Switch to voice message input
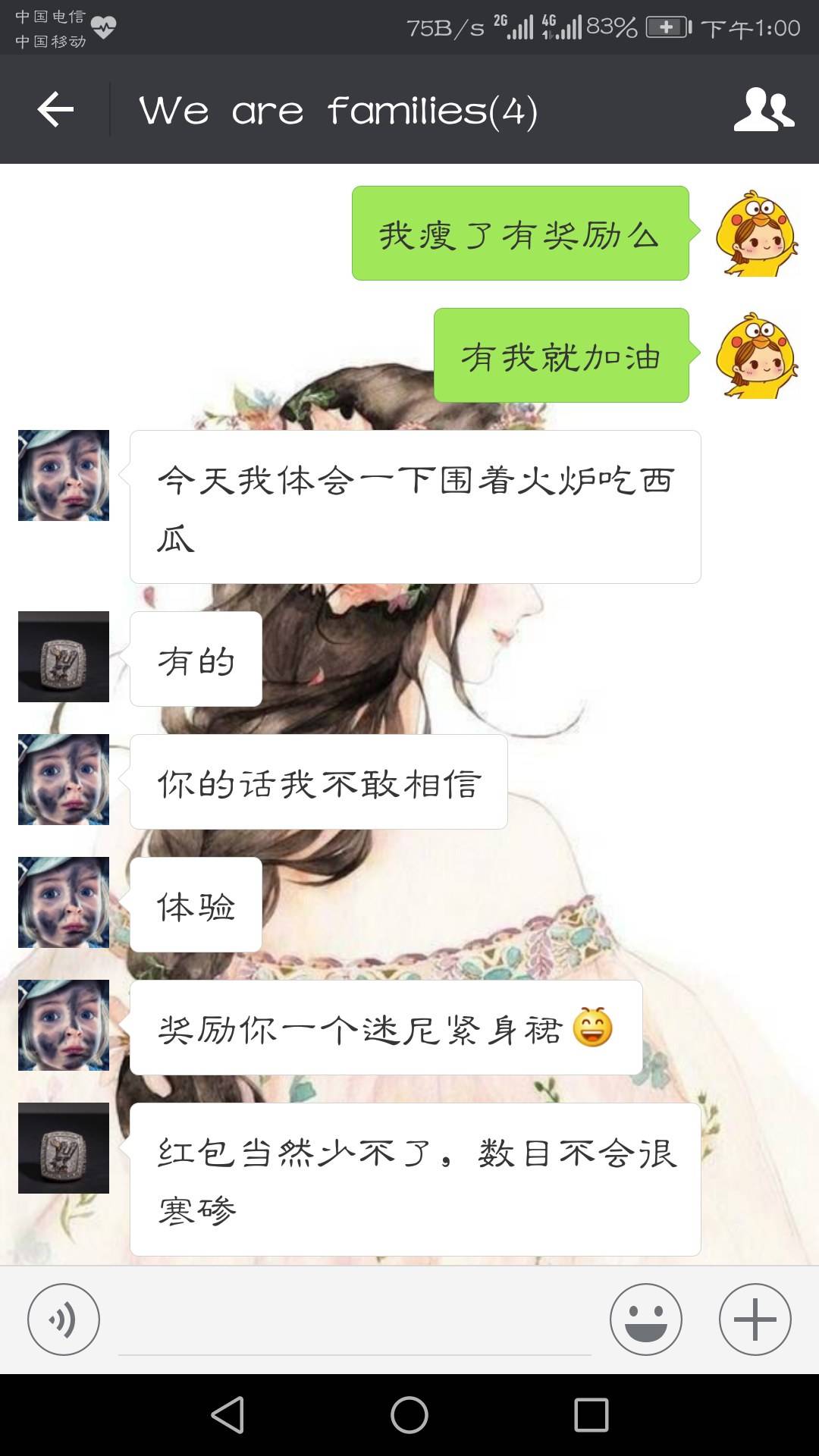 pyautogui.click(x=64, y=1319)
